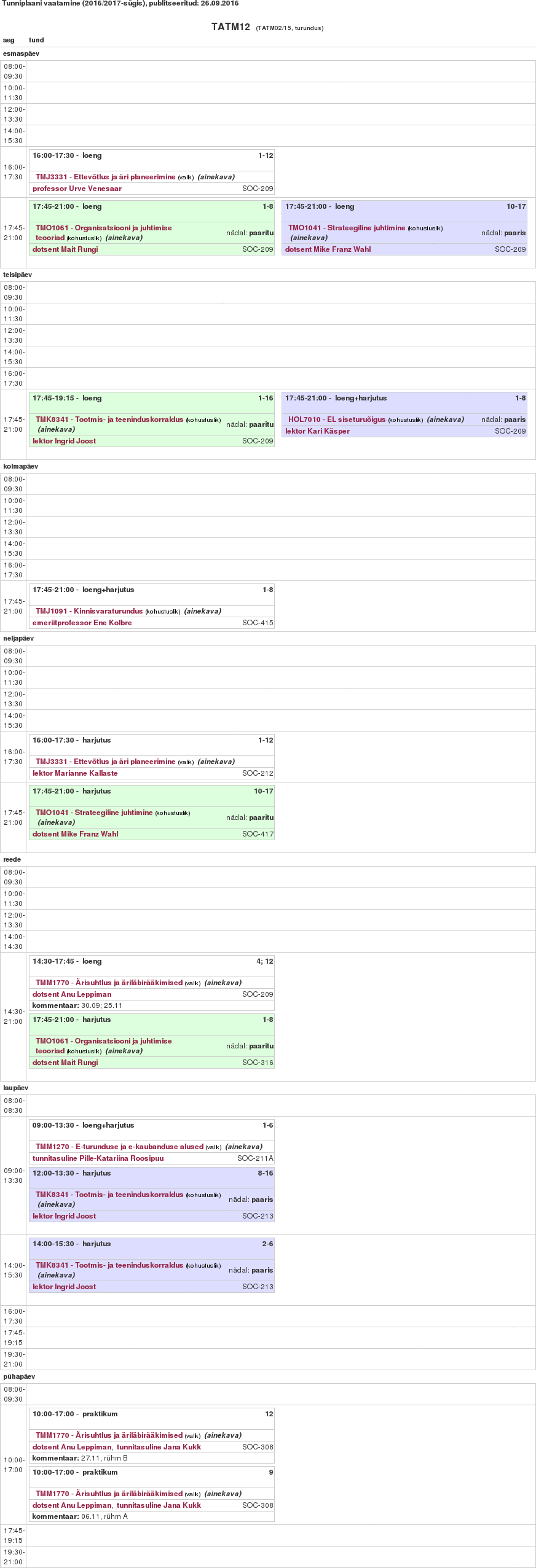View lektor Kari Käsper's page
Image resolution: width=536 pixels, height=1568 pixels.
pyautogui.click(x=317, y=431)
